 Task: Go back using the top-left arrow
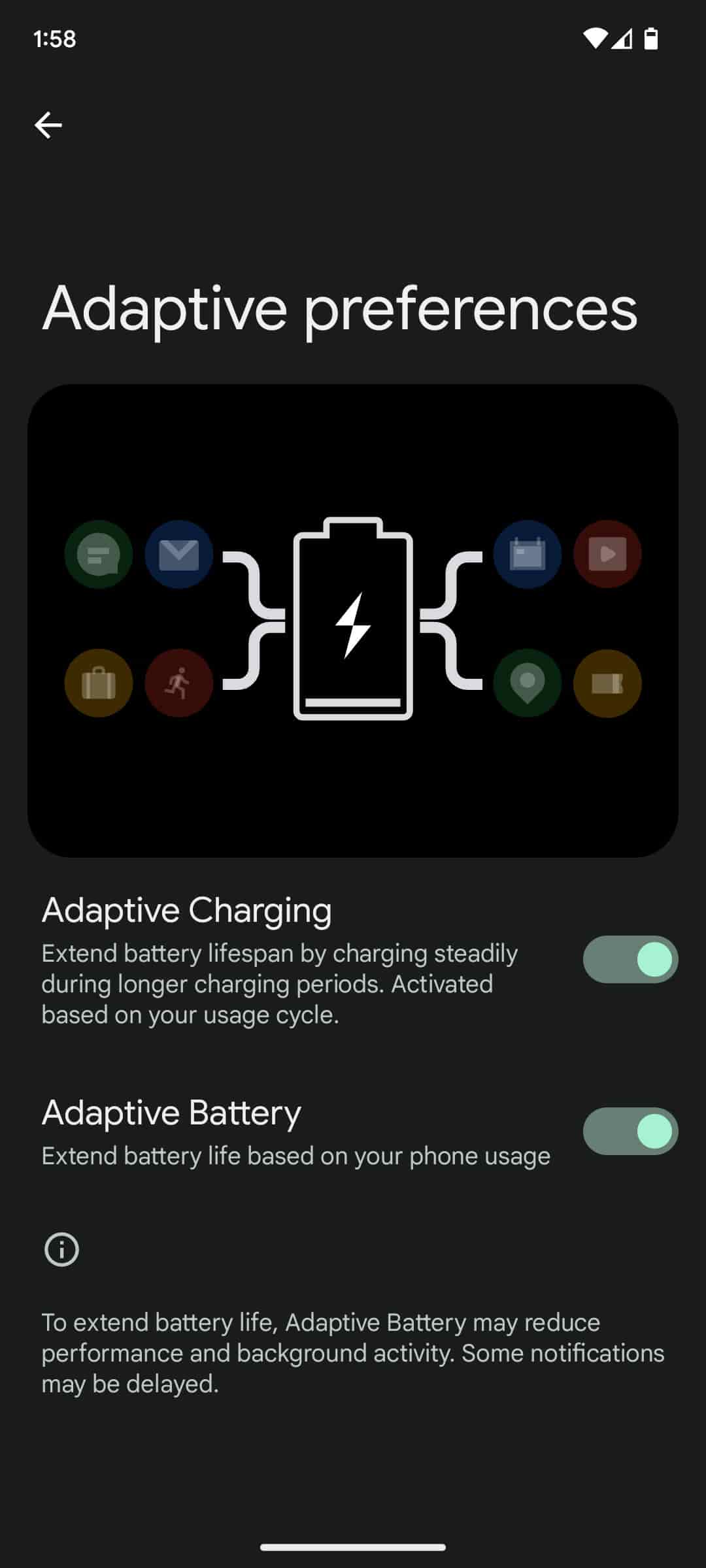tap(48, 125)
